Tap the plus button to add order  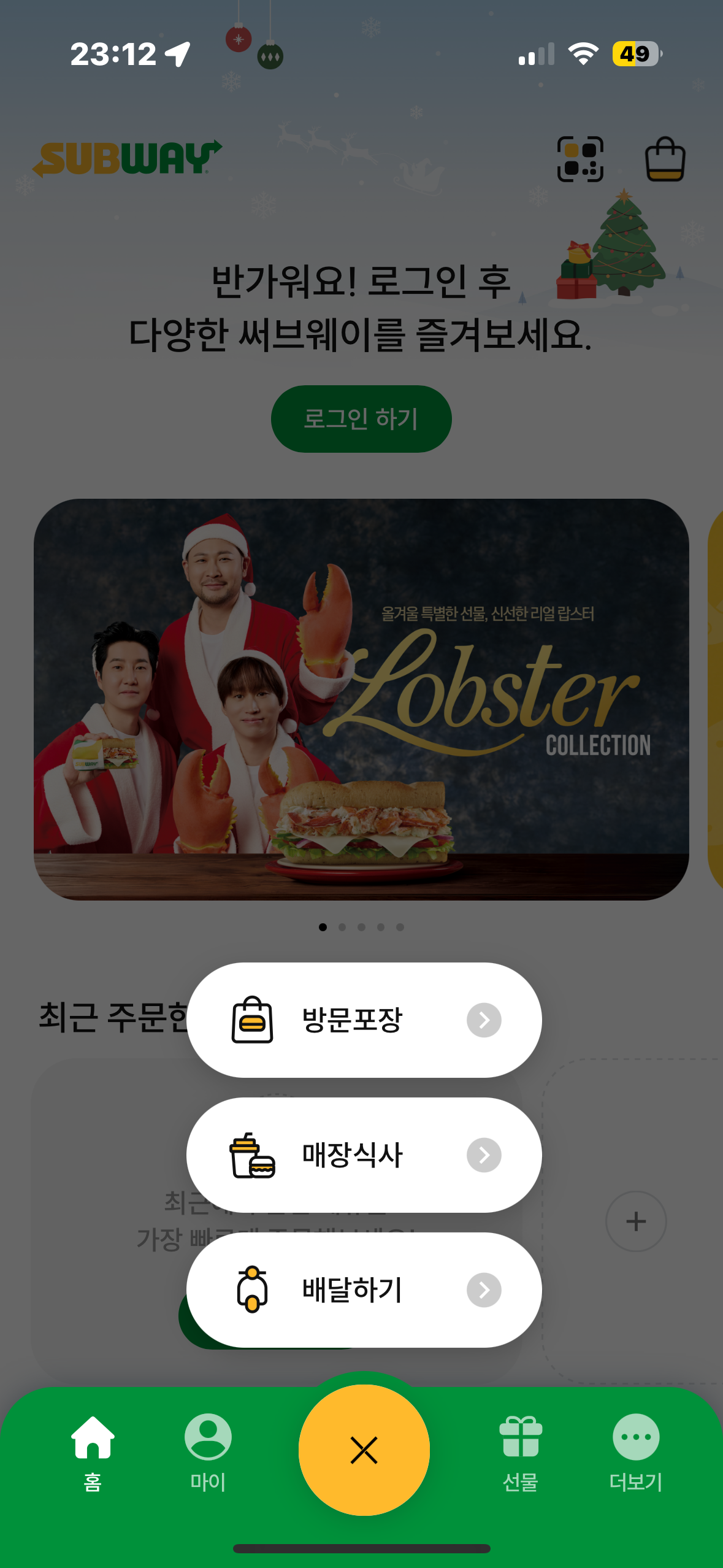[636, 1221]
